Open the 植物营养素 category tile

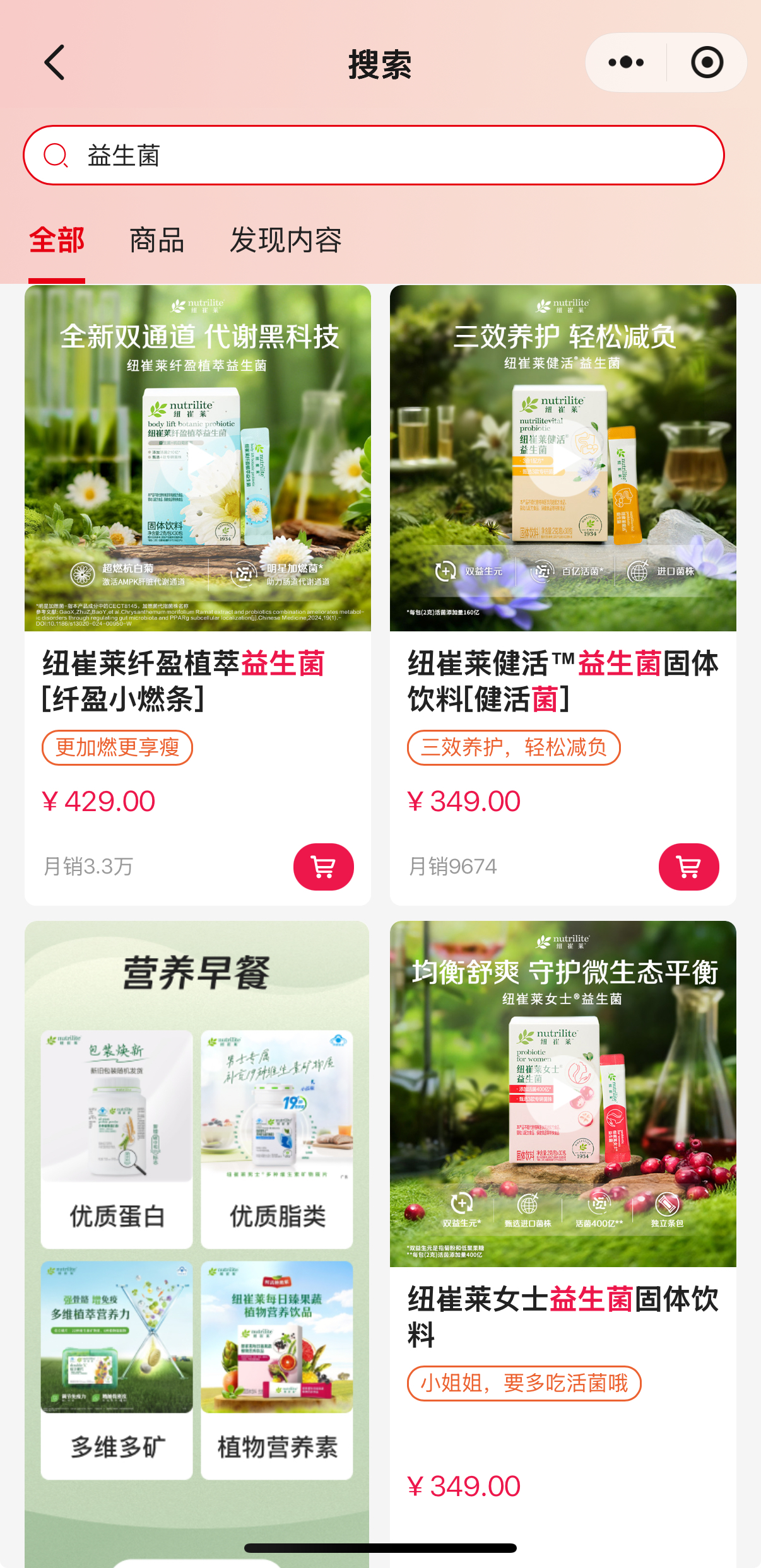click(277, 1370)
